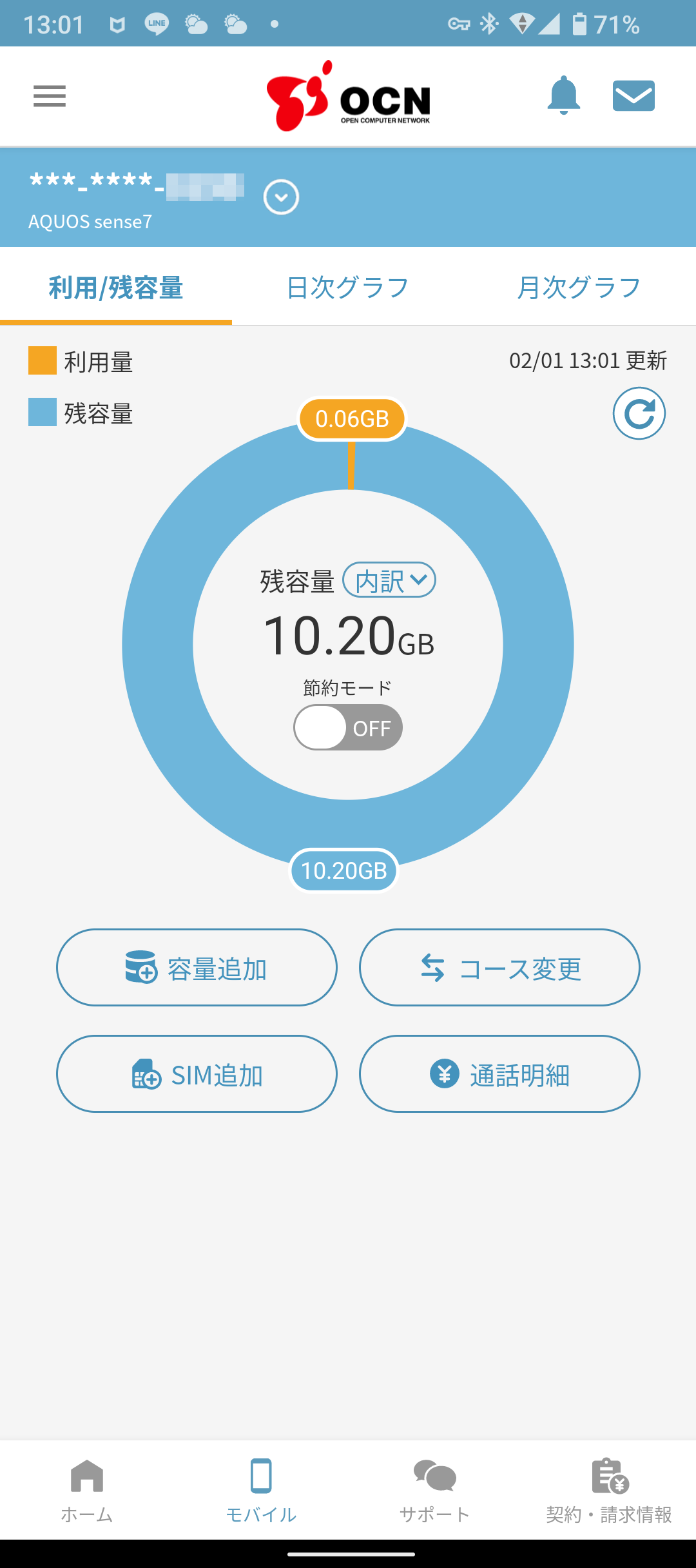Switch to the 日次グラフ tab

click(x=348, y=288)
